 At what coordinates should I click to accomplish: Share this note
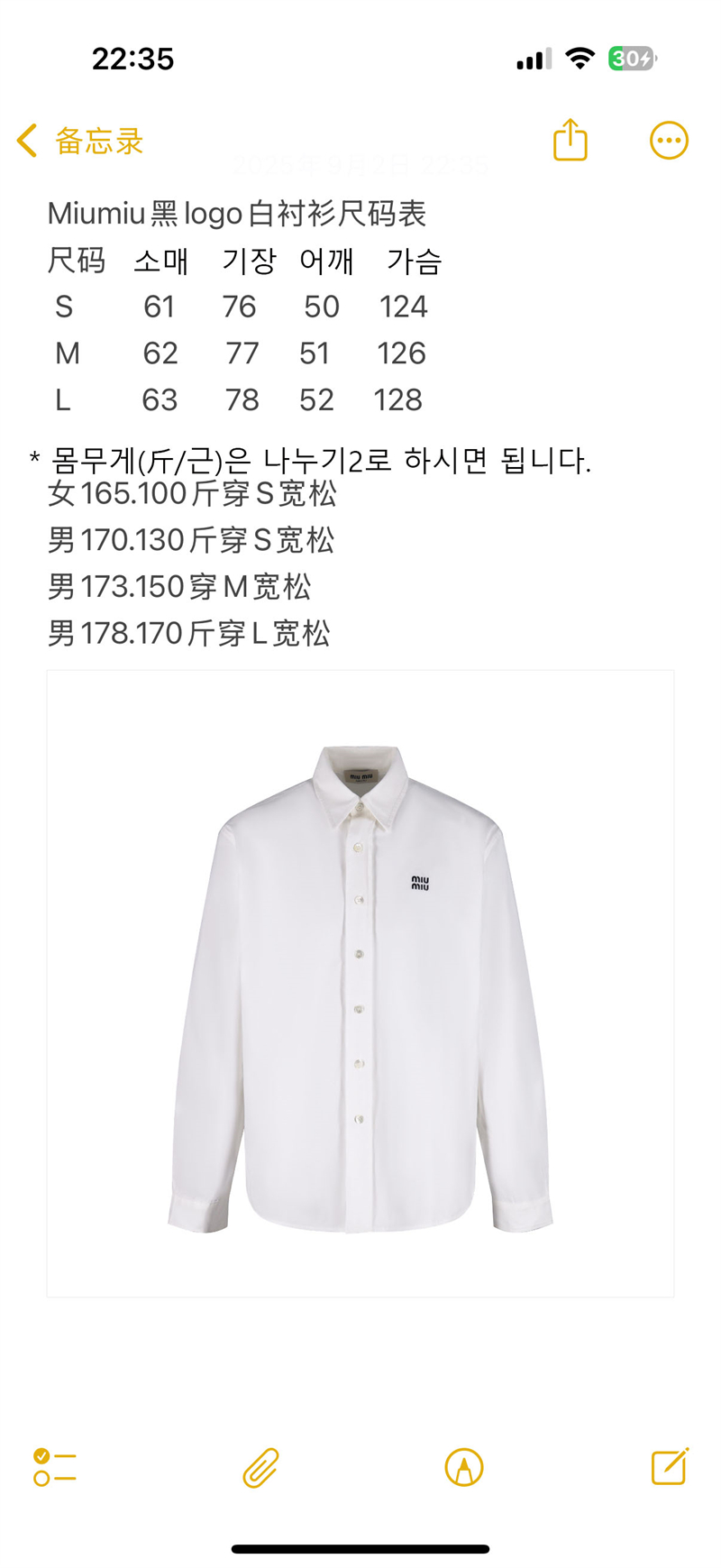pyautogui.click(x=570, y=140)
